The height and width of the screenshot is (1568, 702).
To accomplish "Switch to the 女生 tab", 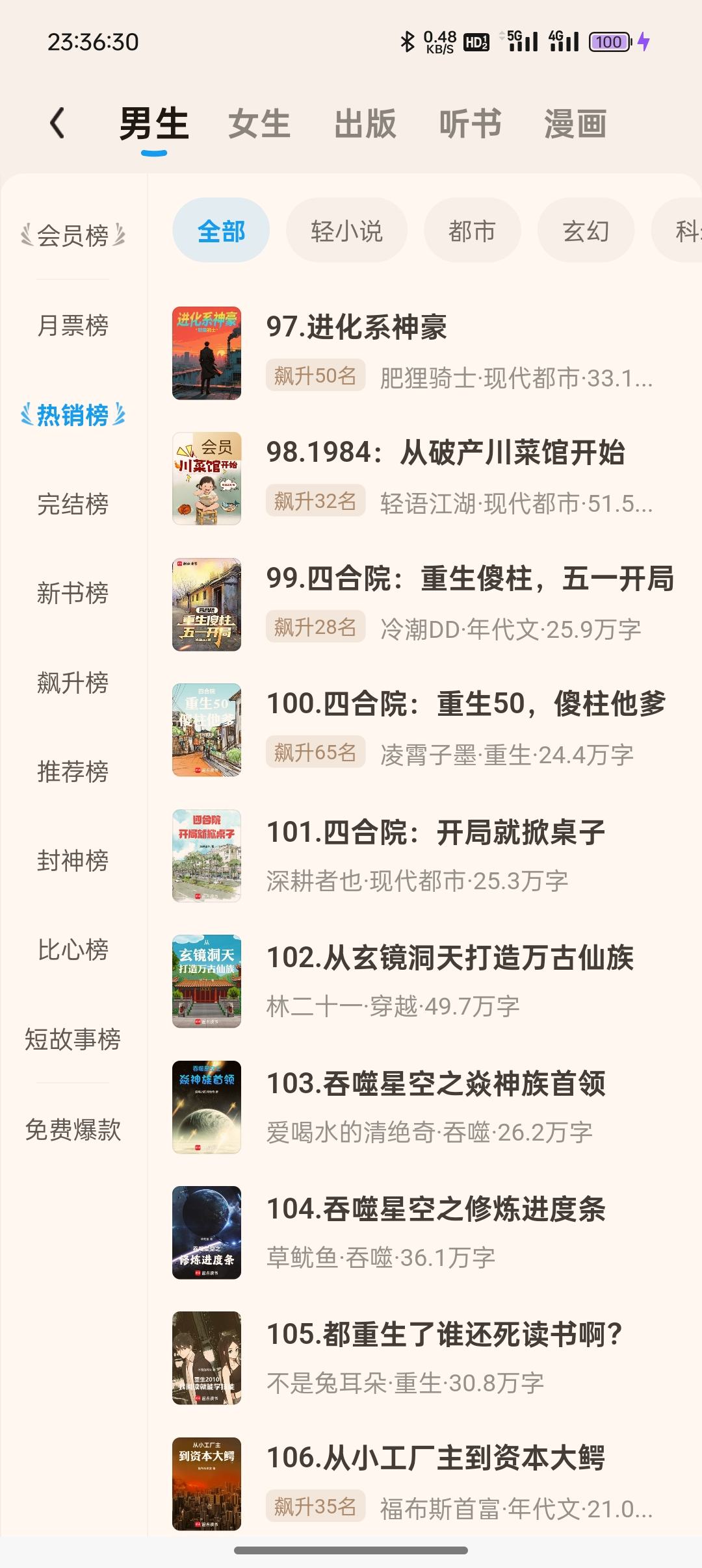I will point(259,124).
